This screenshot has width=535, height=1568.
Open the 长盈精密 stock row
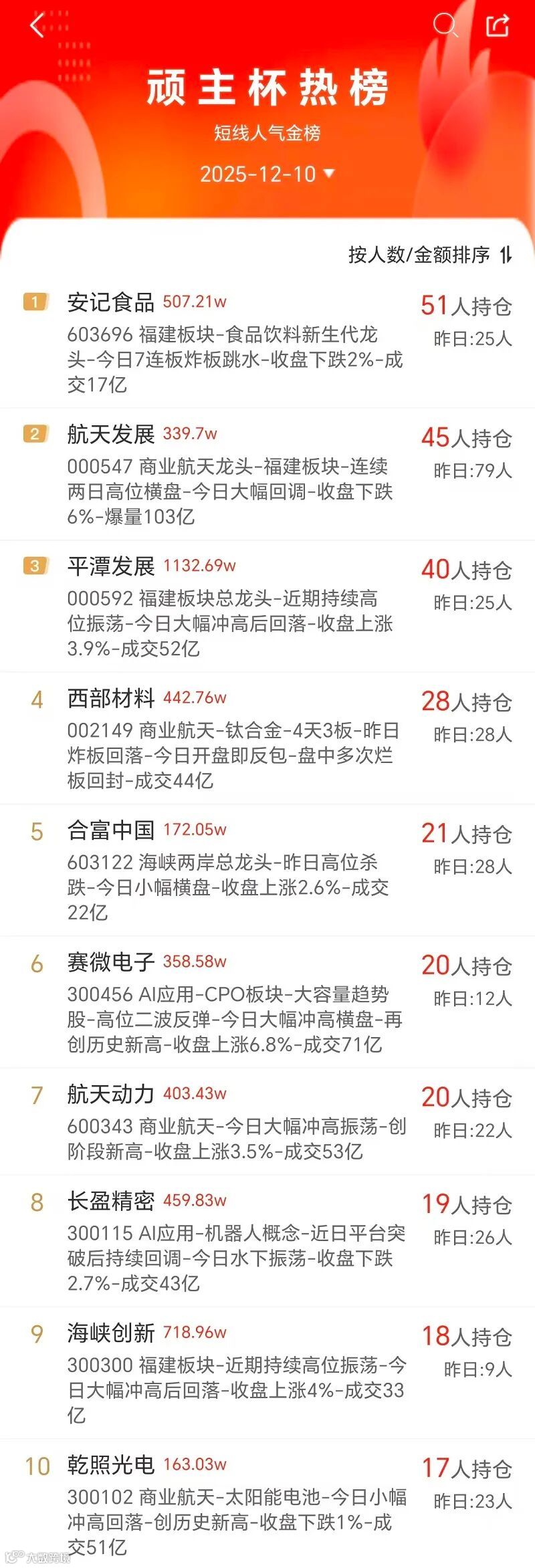tap(267, 1241)
